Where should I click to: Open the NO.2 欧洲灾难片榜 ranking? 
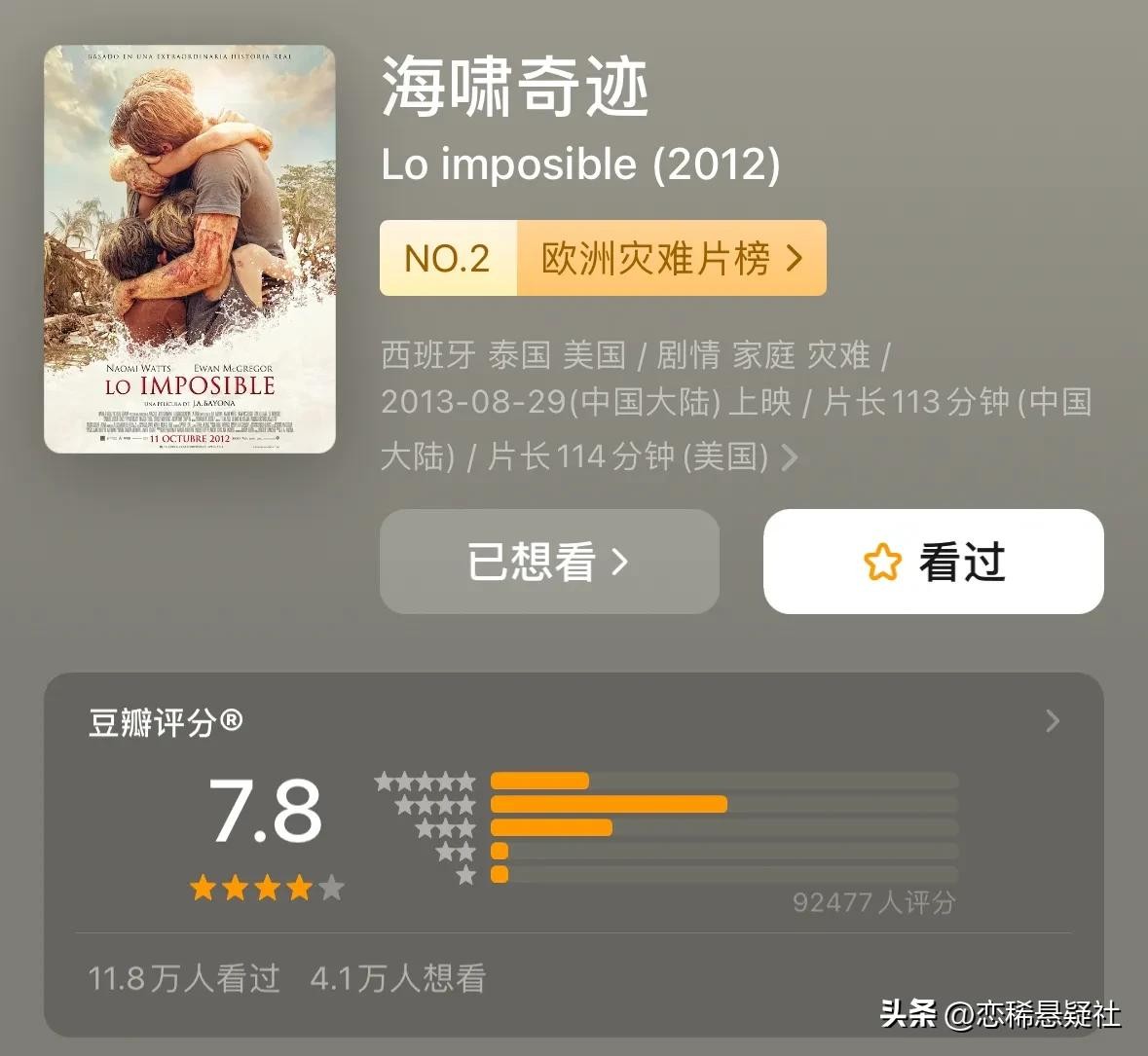tap(603, 258)
